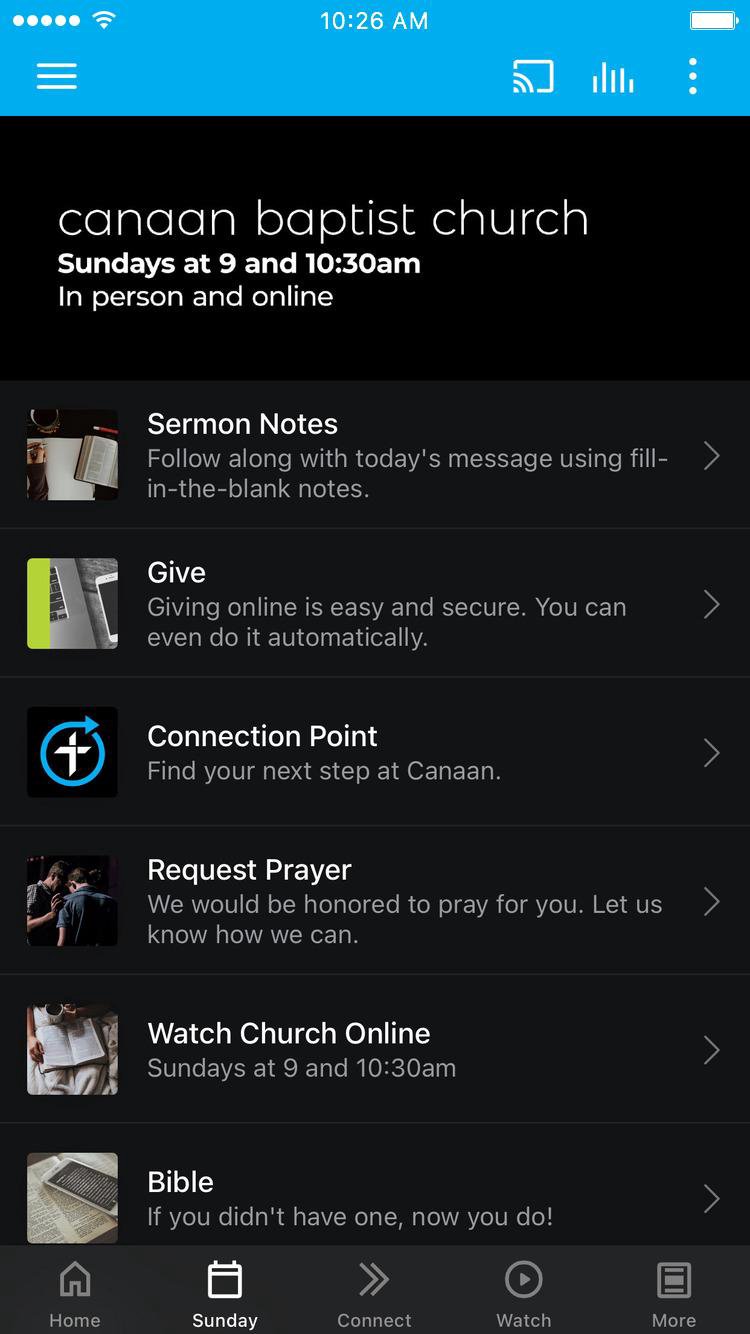Open the Request Prayer row
The height and width of the screenshot is (1334, 750).
pos(375,901)
